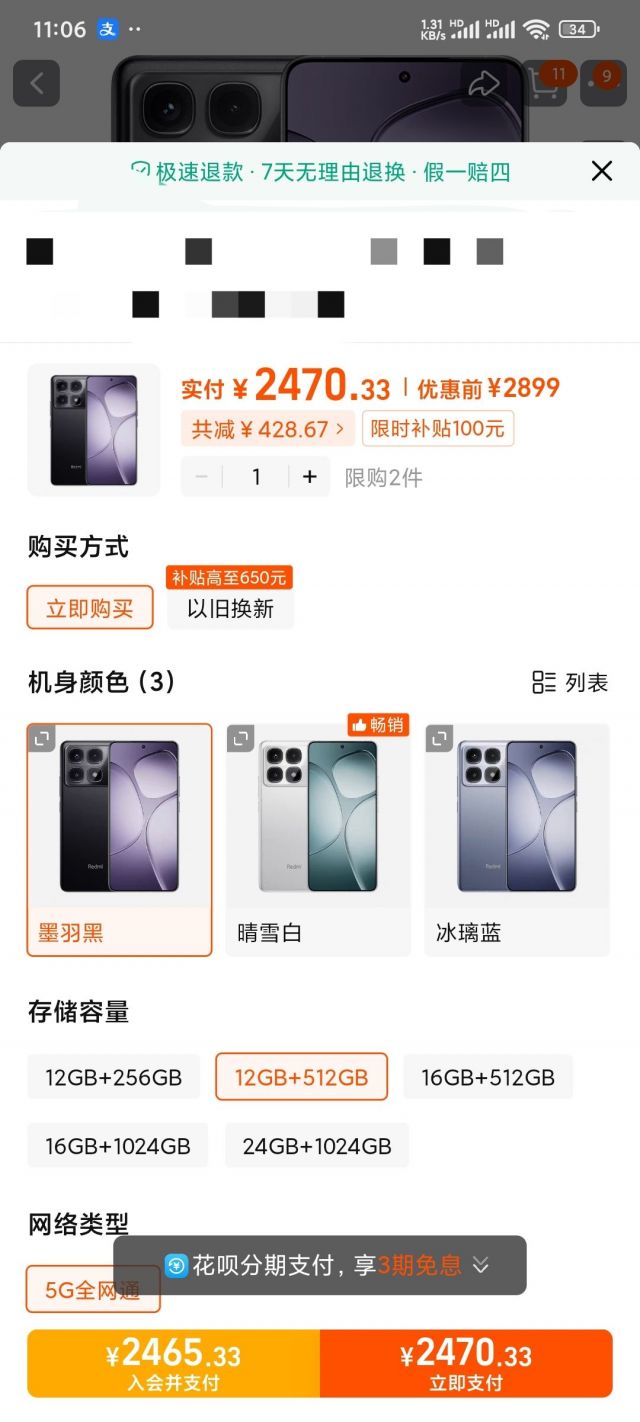Increase quantity with the plus button
The height and width of the screenshot is (1422, 640).
310,477
